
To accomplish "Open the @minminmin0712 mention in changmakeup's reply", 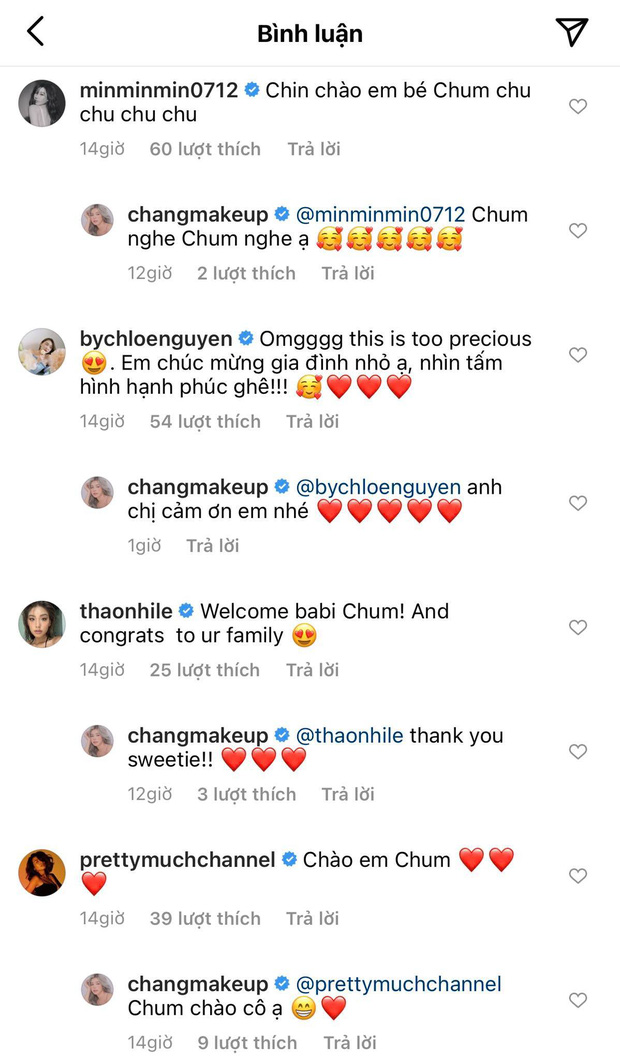I will pos(381,214).
